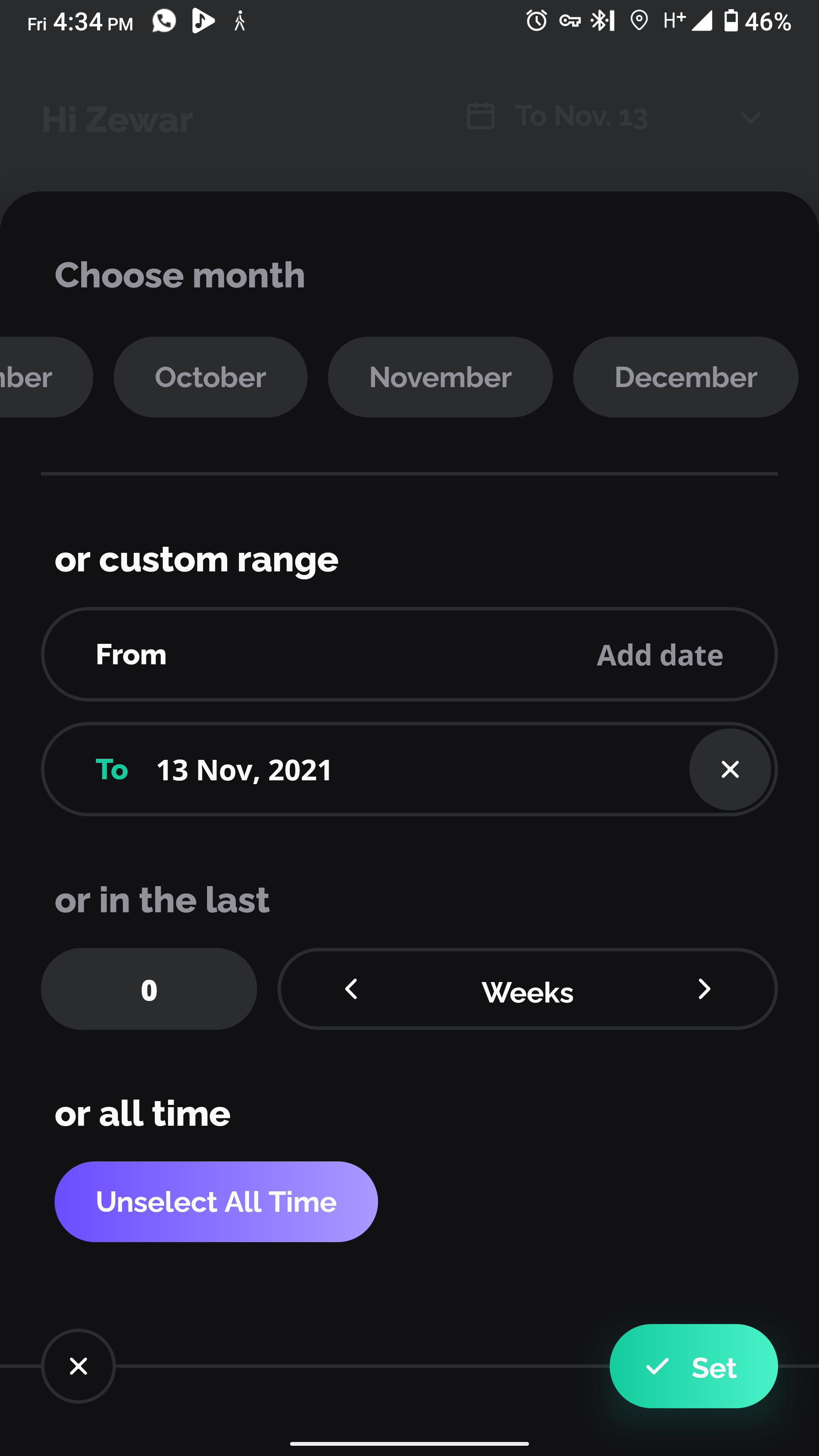Click the left arrow on the Weeks selector
The height and width of the screenshot is (1456, 819).
click(x=350, y=990)
